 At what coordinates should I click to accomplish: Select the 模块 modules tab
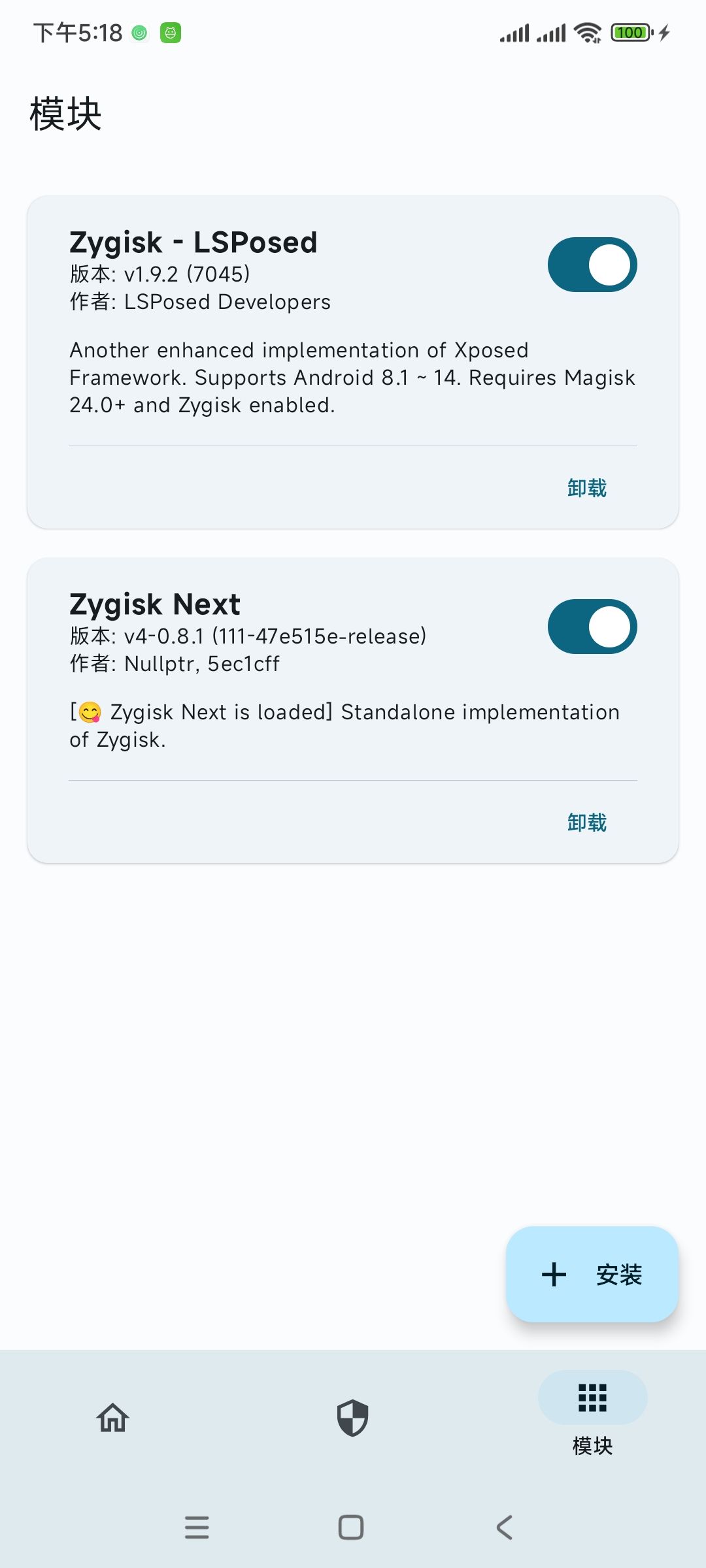pyautogui.click(x=592, y=1414)
